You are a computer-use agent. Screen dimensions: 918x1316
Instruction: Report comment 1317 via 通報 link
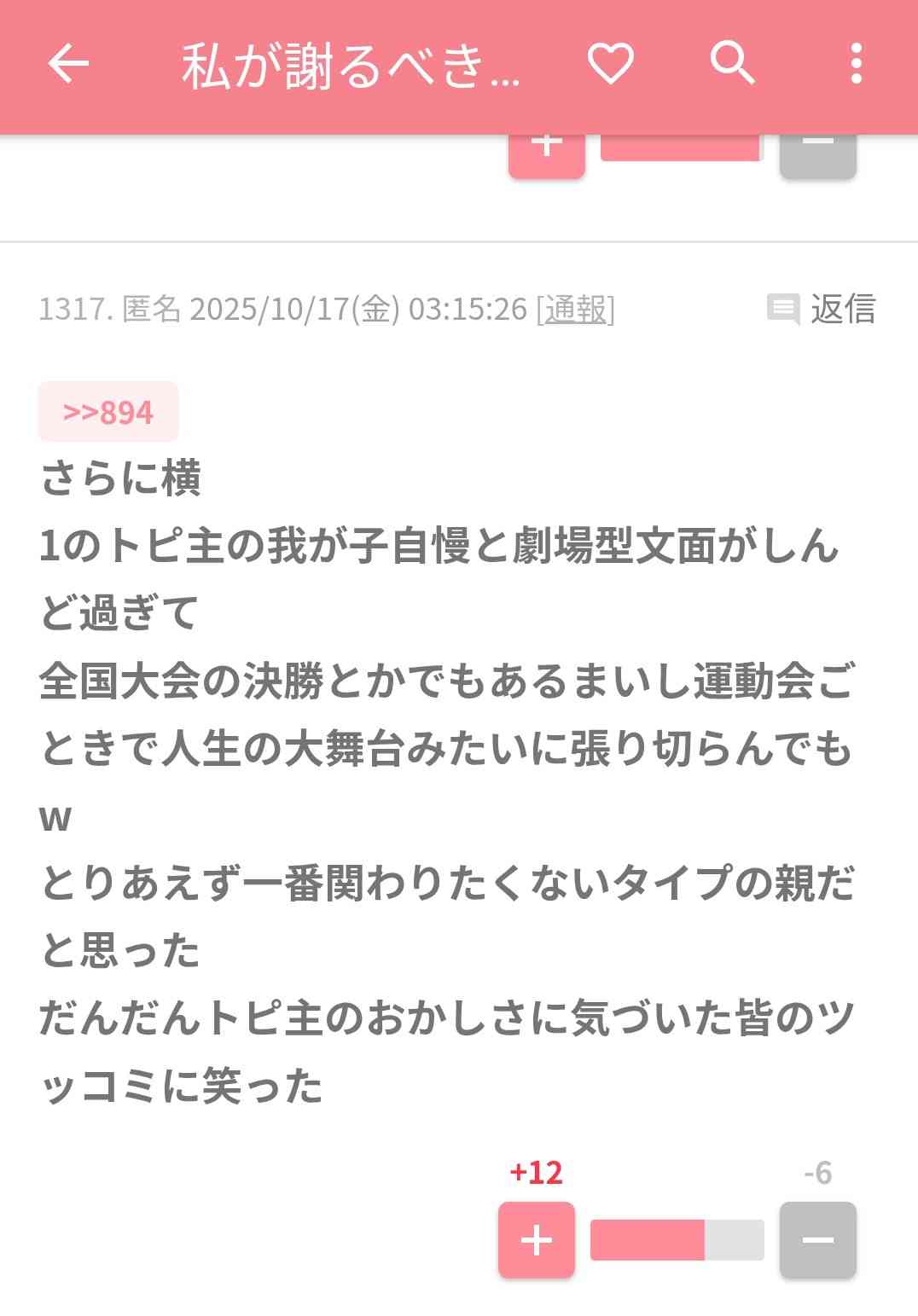(576, 309)
